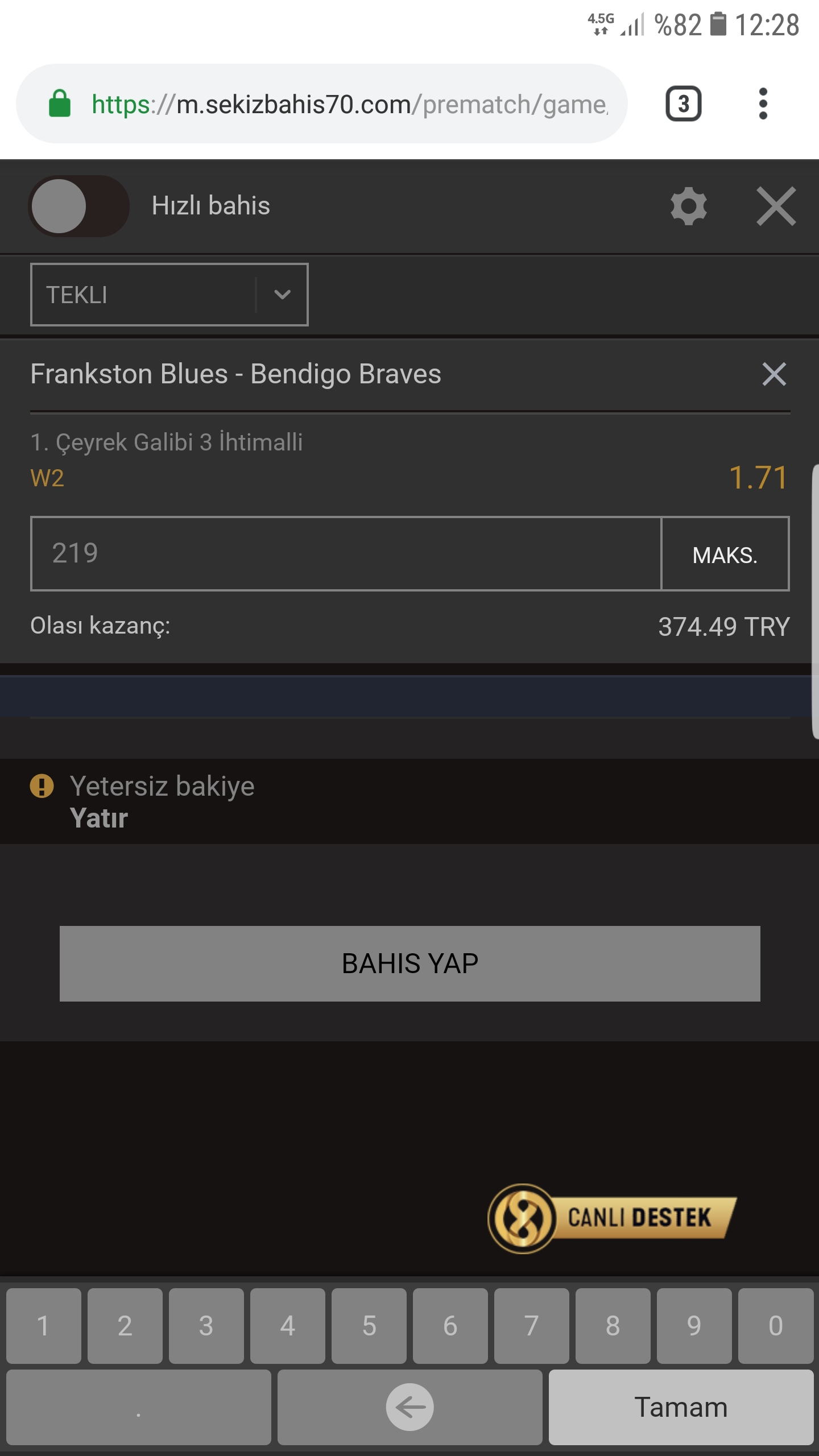
Task: Tap the stake amount field
Action: (346, 553)
